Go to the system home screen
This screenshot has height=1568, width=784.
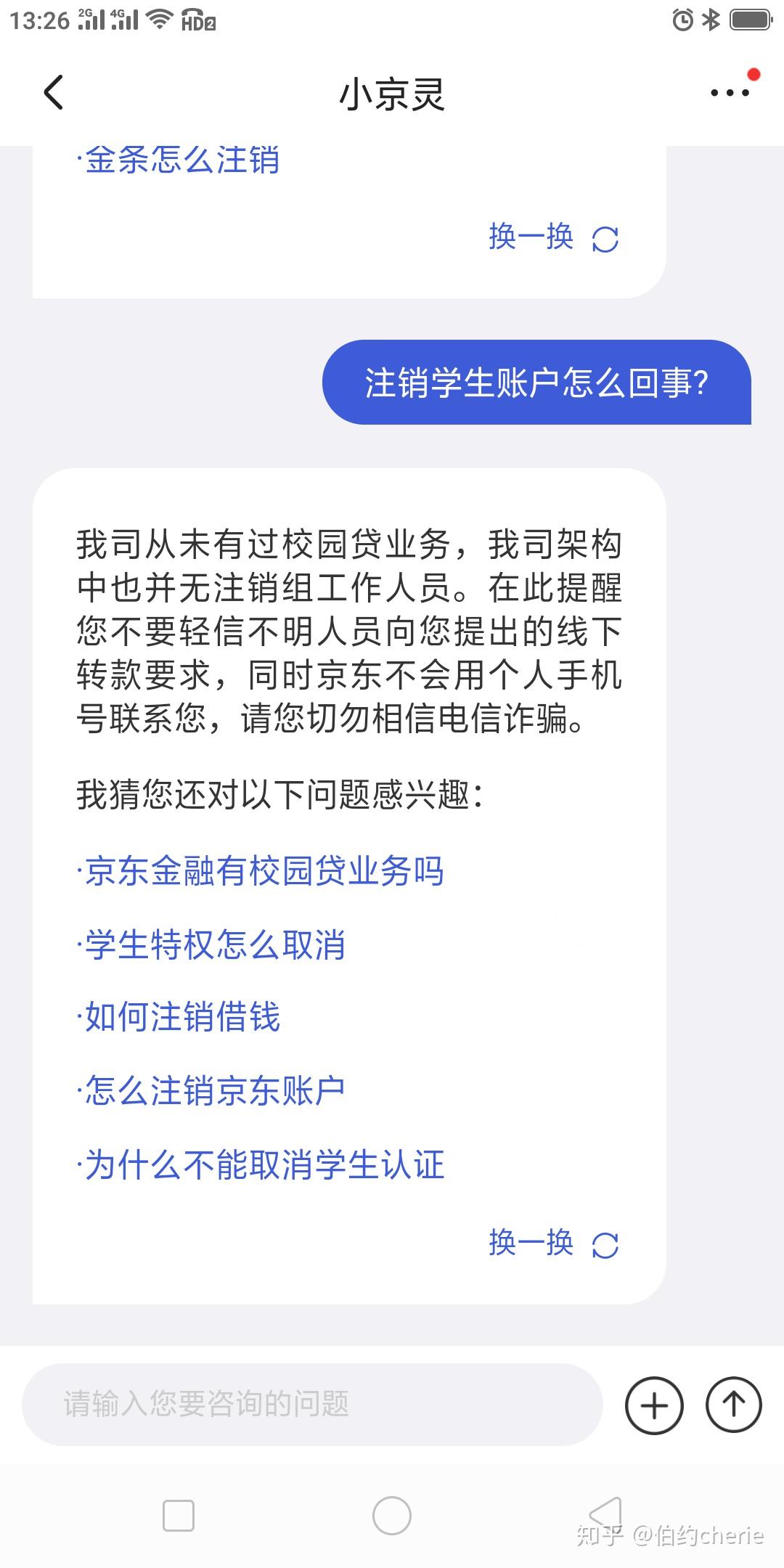tap(392, 1516)
